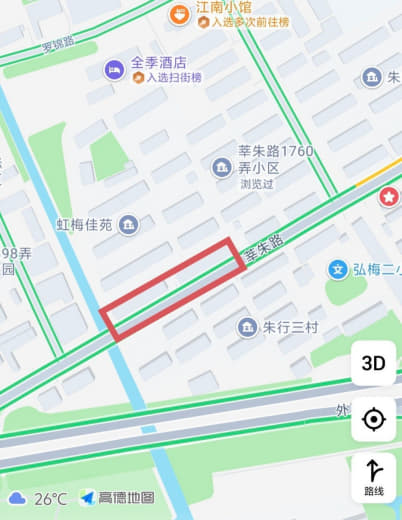Center map on my current location

tap(374, 419)
